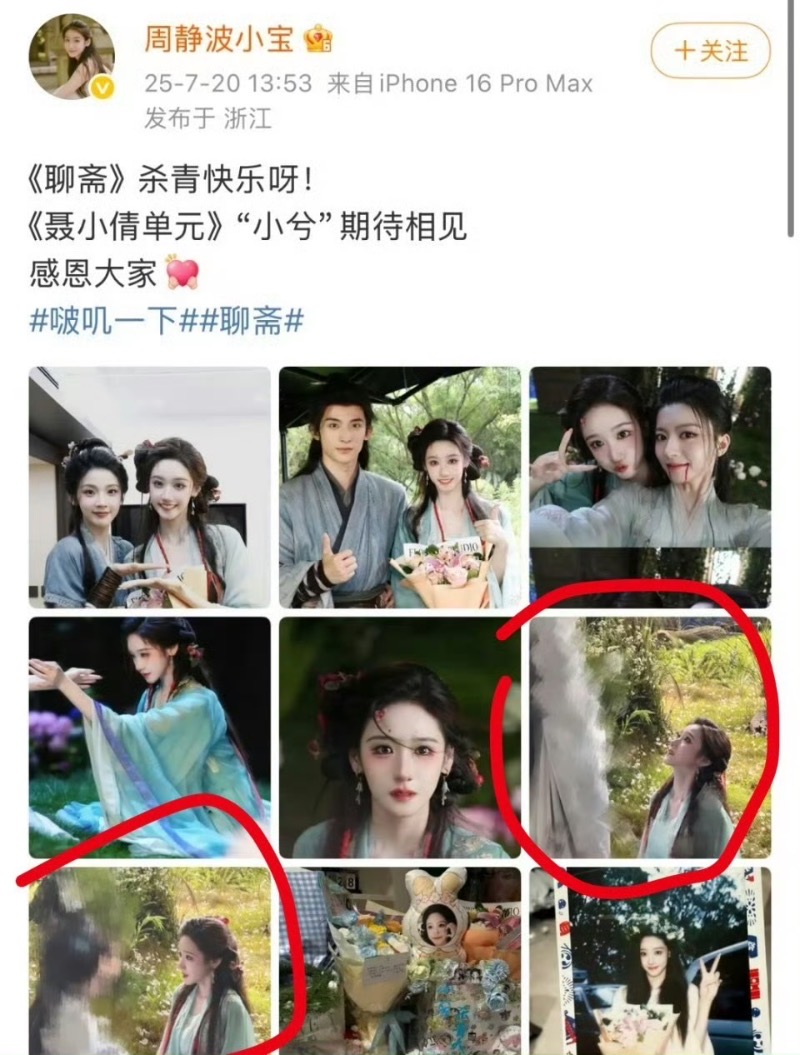View the photo with man giving thumbs up

pyautogui.click(x=399, y=487)
